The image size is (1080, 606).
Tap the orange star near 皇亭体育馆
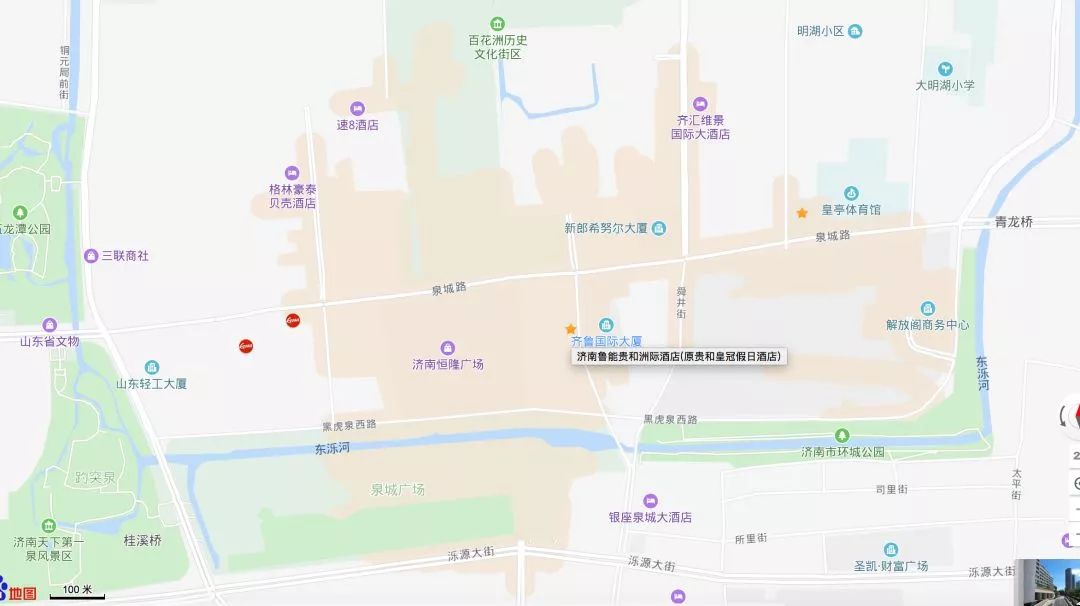pos(802,213)
